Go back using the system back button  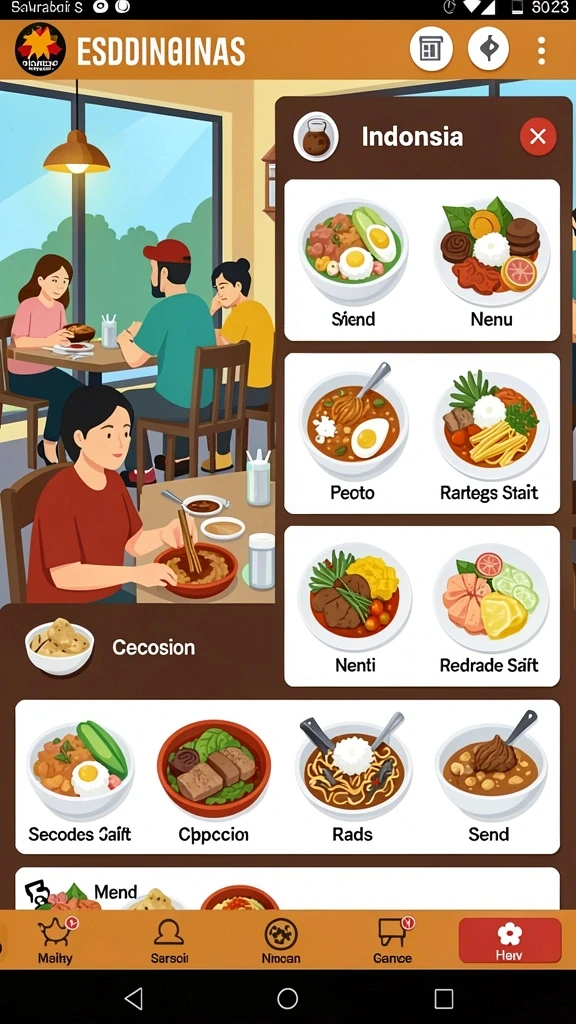pyautogui.click(x=134, y=999)
